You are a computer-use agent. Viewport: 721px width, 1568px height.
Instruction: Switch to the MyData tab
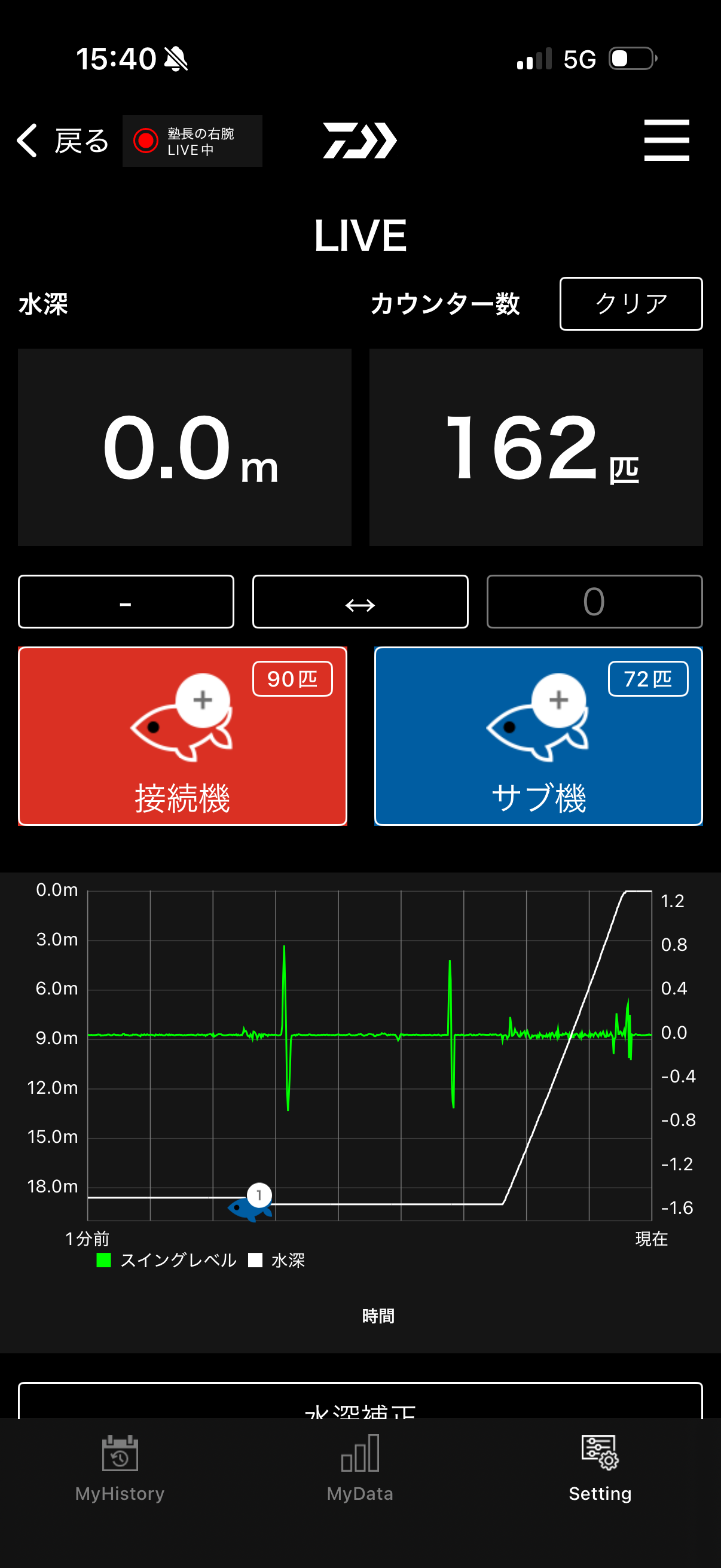click(x=360, y=1468)
